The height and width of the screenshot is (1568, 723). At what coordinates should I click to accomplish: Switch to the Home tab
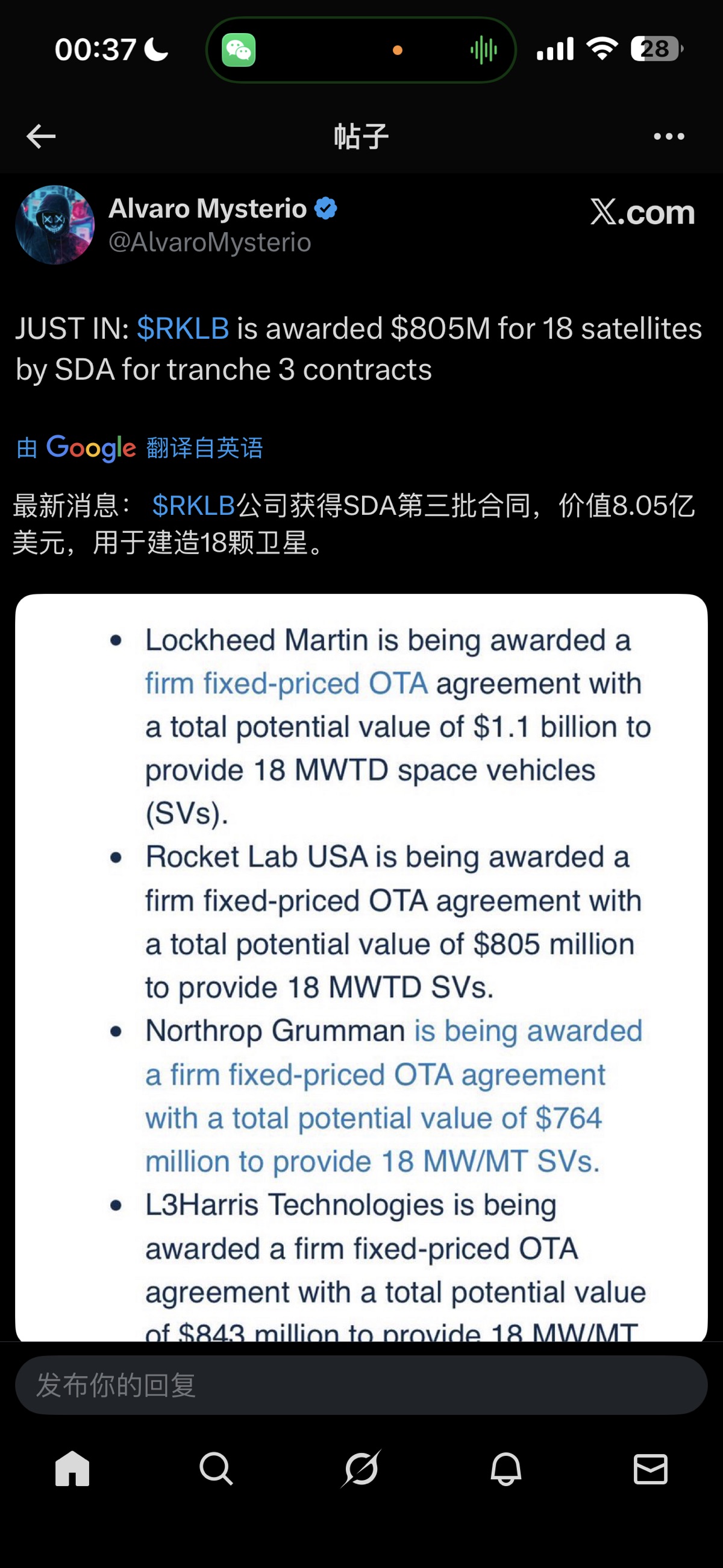72,1469
